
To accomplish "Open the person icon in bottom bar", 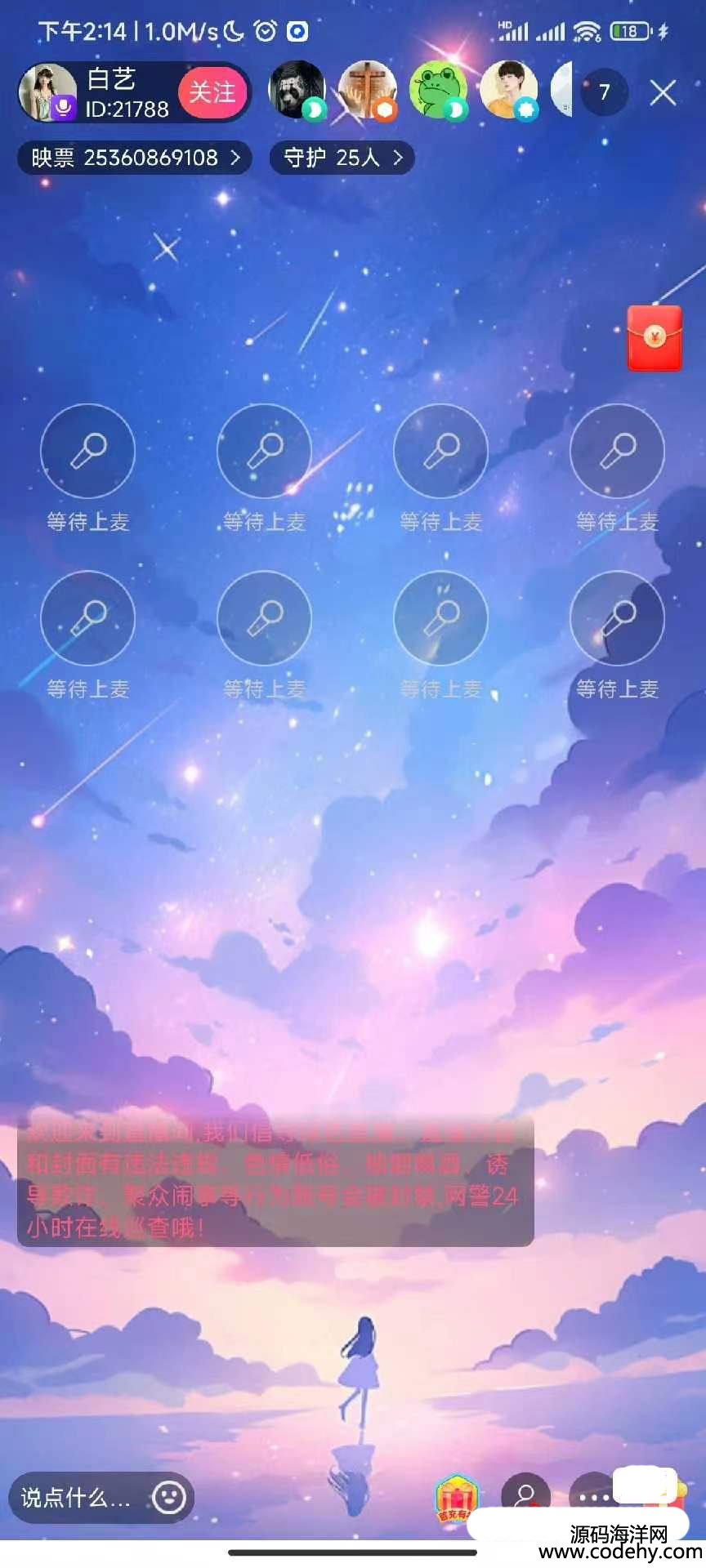I will click(x=525, y=1494).
